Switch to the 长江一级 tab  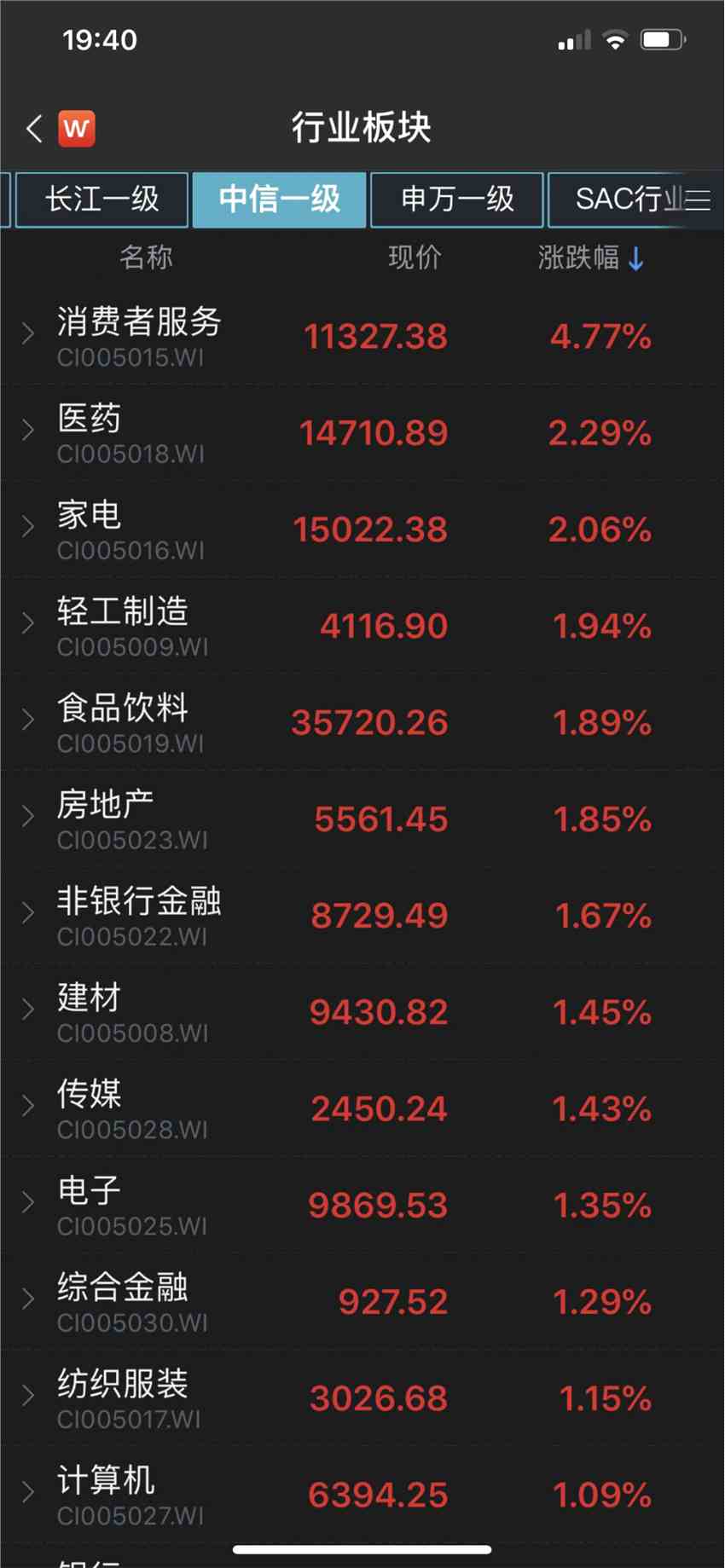[101, 200]
